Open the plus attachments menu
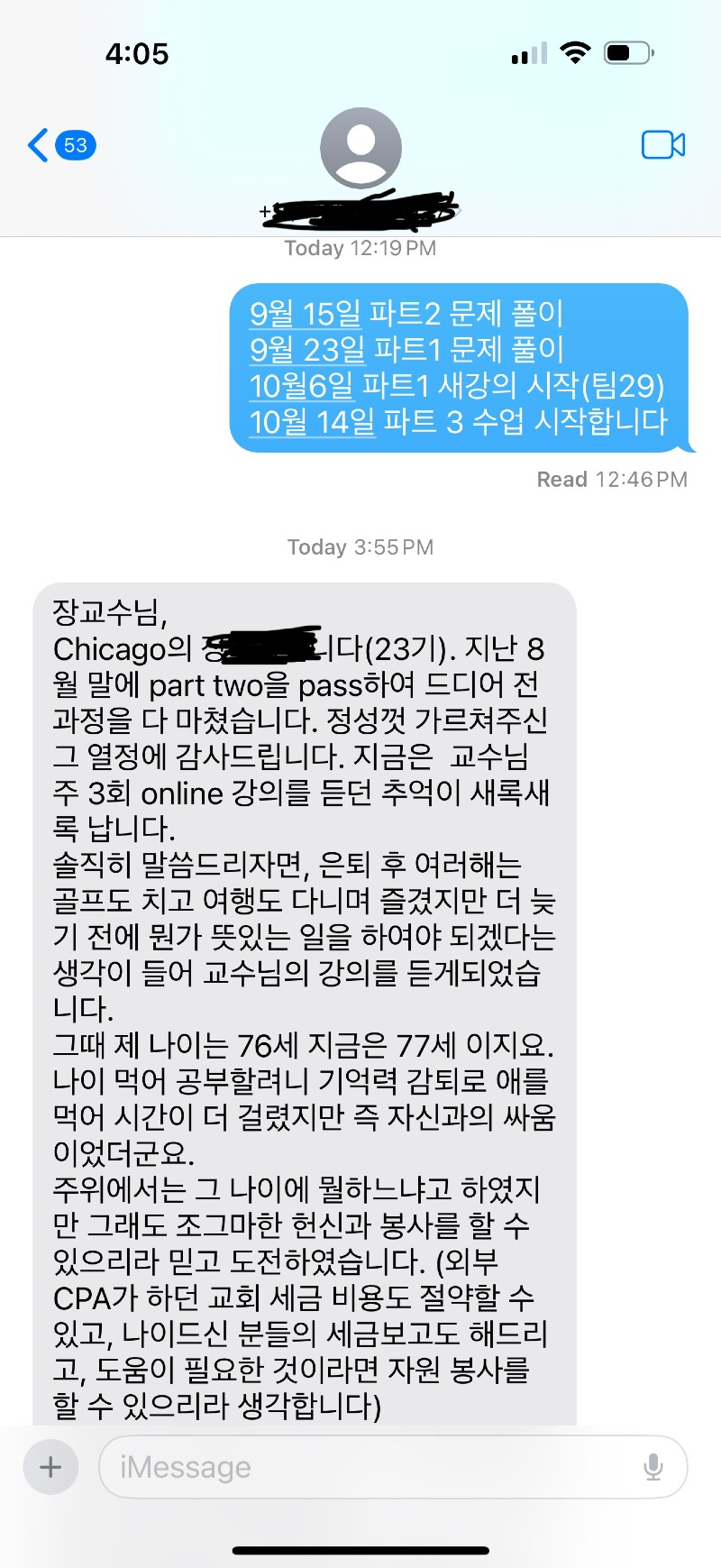The image size is (721, 1568). click(x=51, y=1467)
